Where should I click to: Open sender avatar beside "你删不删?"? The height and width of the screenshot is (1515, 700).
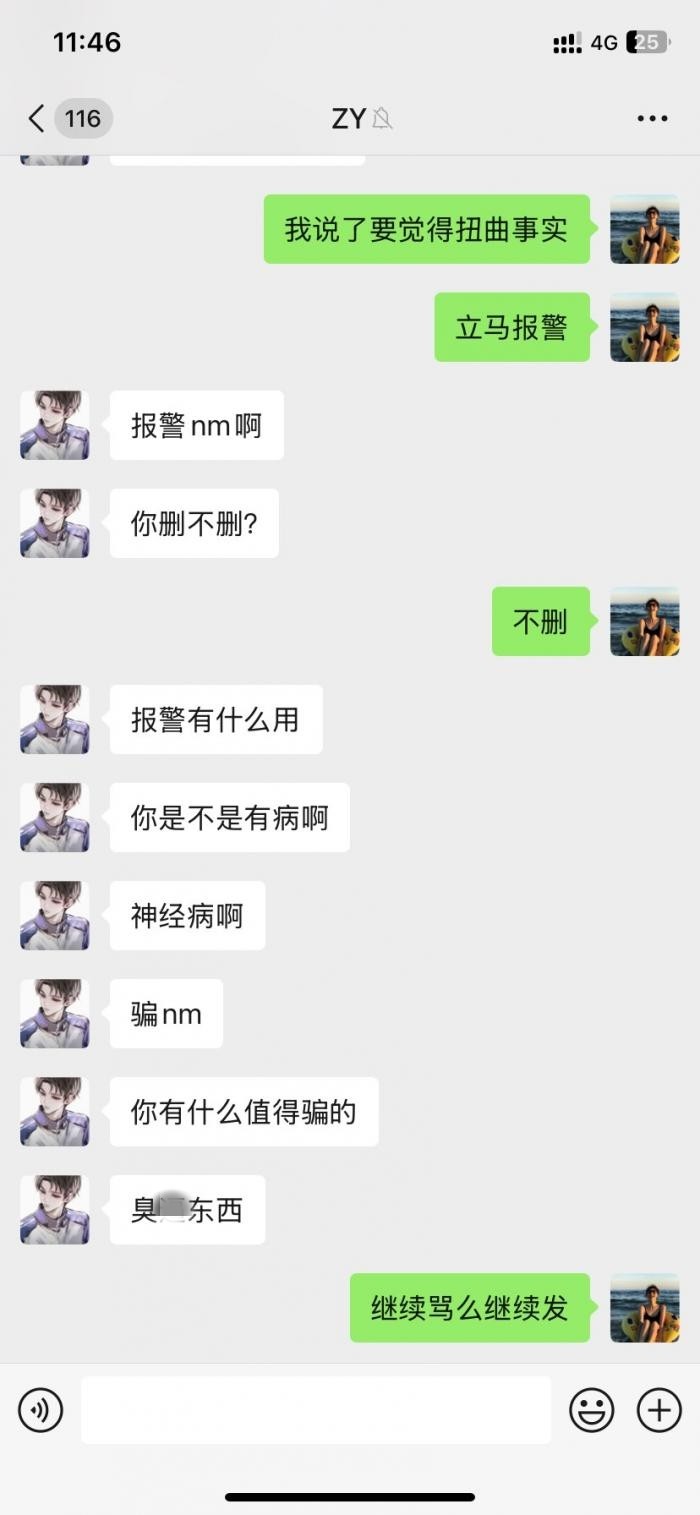(x=55, y=523)
